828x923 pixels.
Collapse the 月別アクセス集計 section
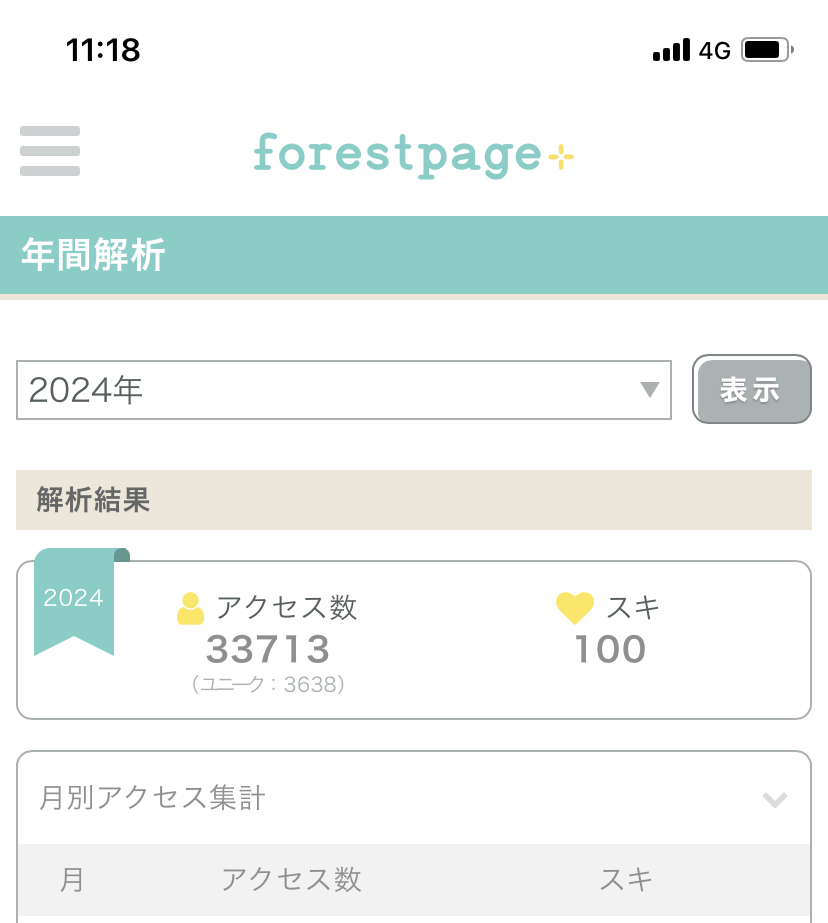[774, 799]
